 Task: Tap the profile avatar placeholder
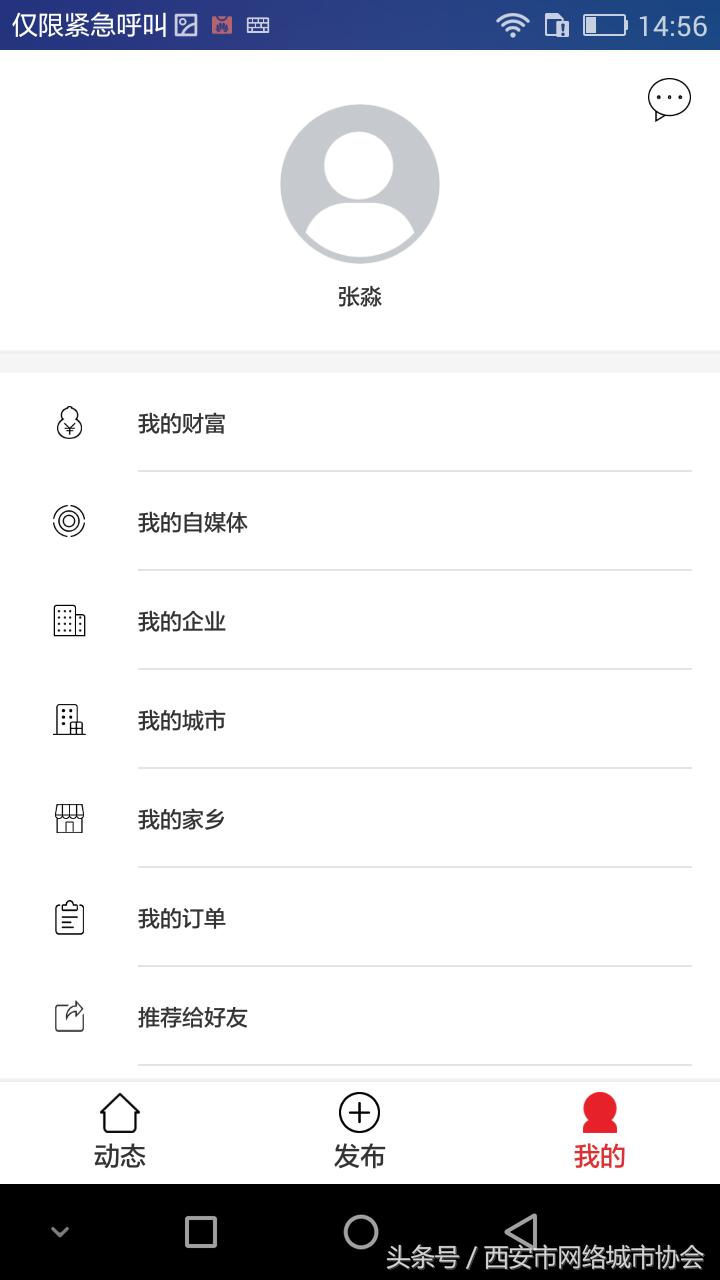(359, 184)
